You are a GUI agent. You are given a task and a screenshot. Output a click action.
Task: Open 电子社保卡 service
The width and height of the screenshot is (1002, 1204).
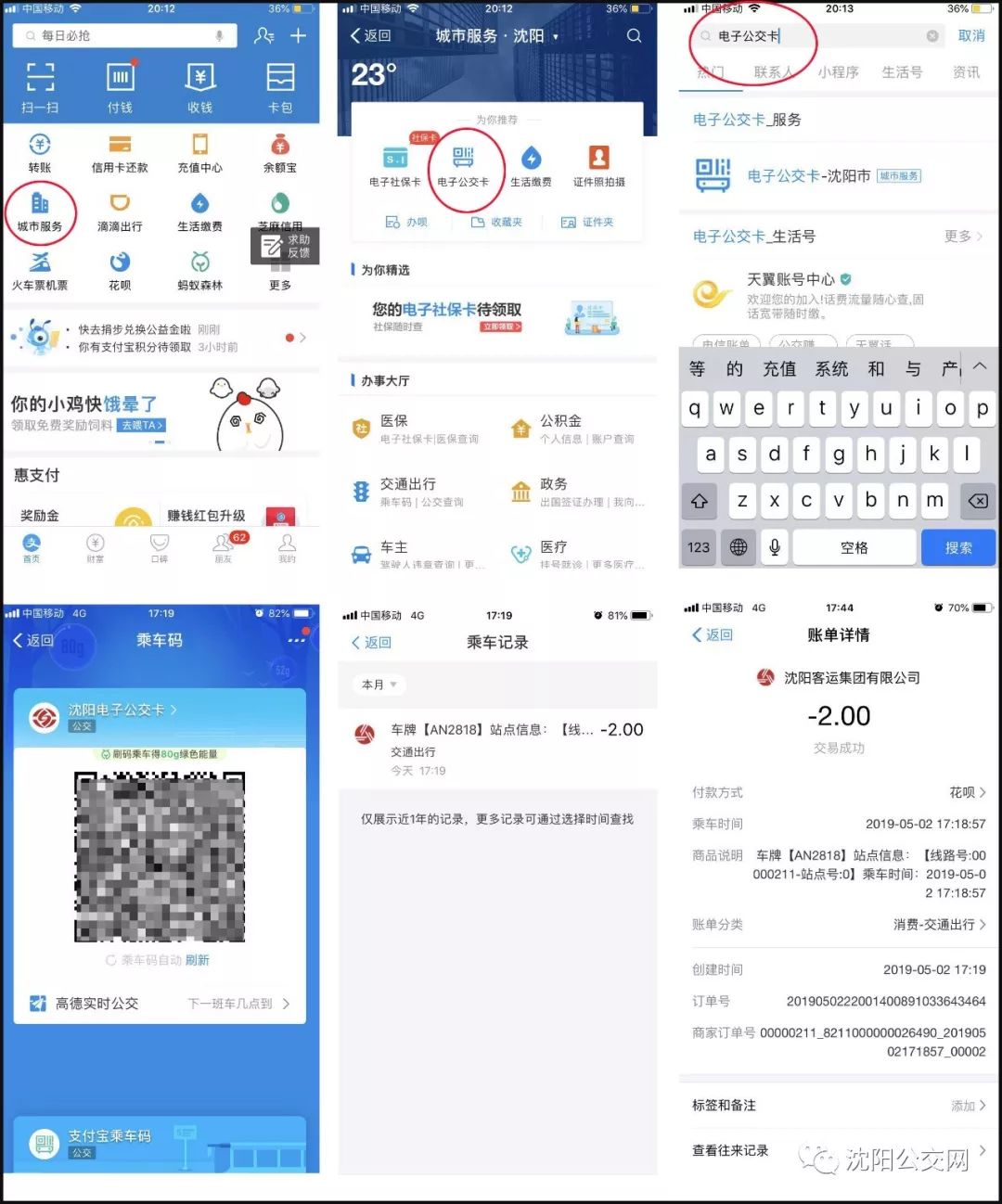pos(395,167)
